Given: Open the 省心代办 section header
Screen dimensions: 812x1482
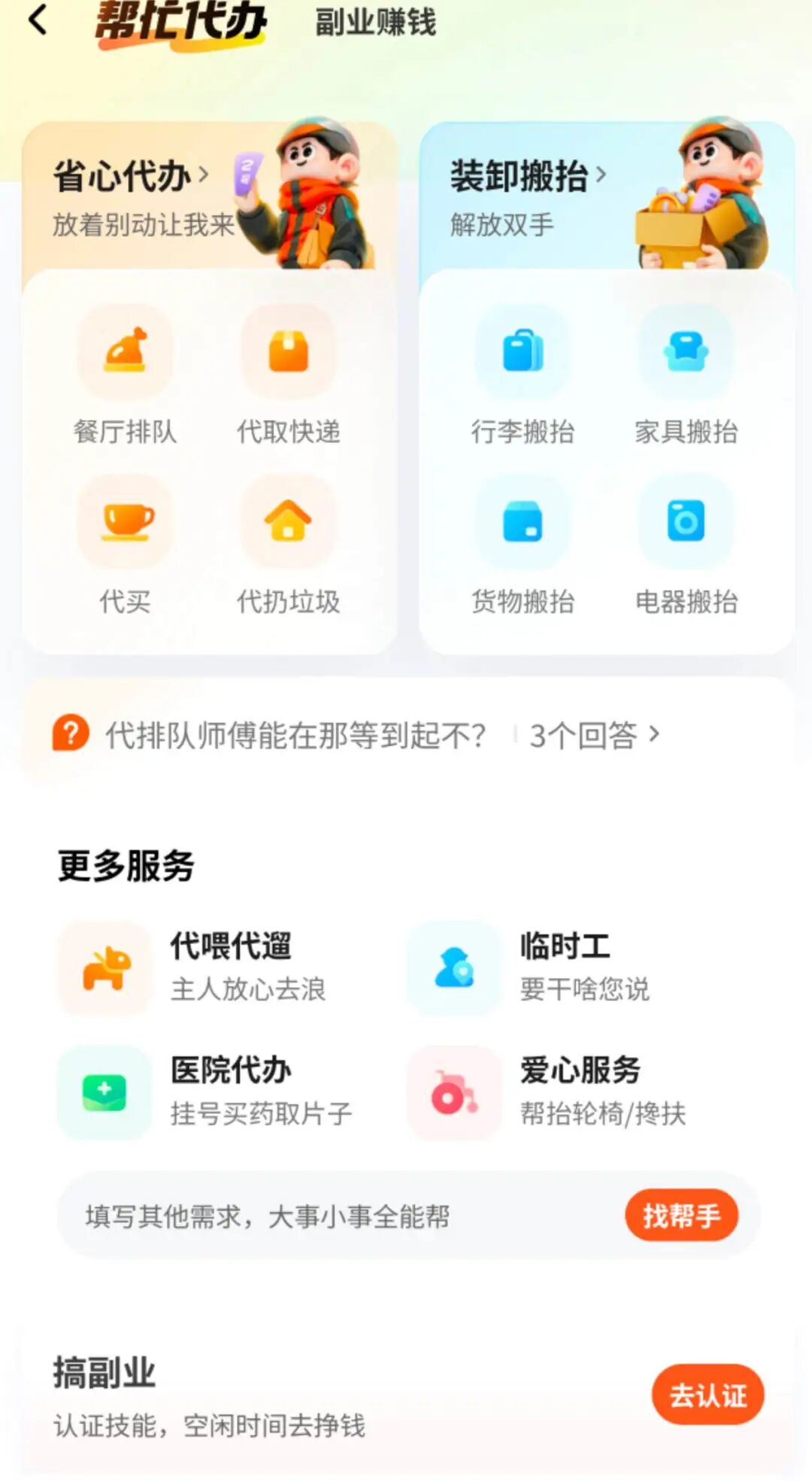Looking at the screenshot, I should coord(131,177).
